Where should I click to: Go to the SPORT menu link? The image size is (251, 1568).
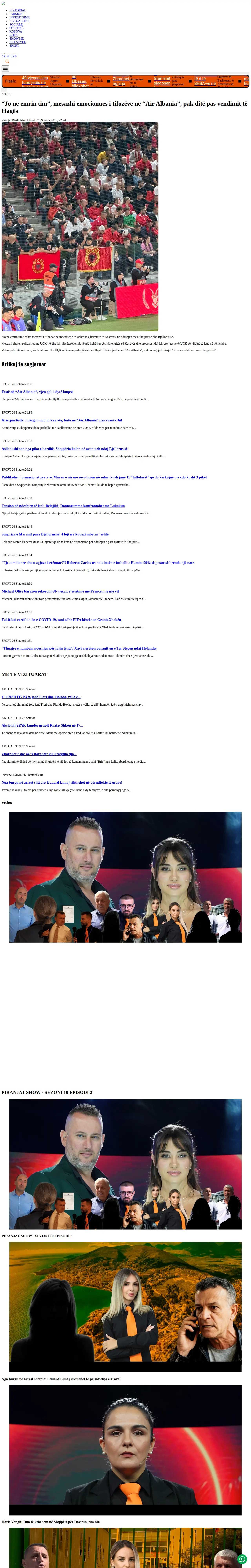pyautogui.click(x=14, y=46)
